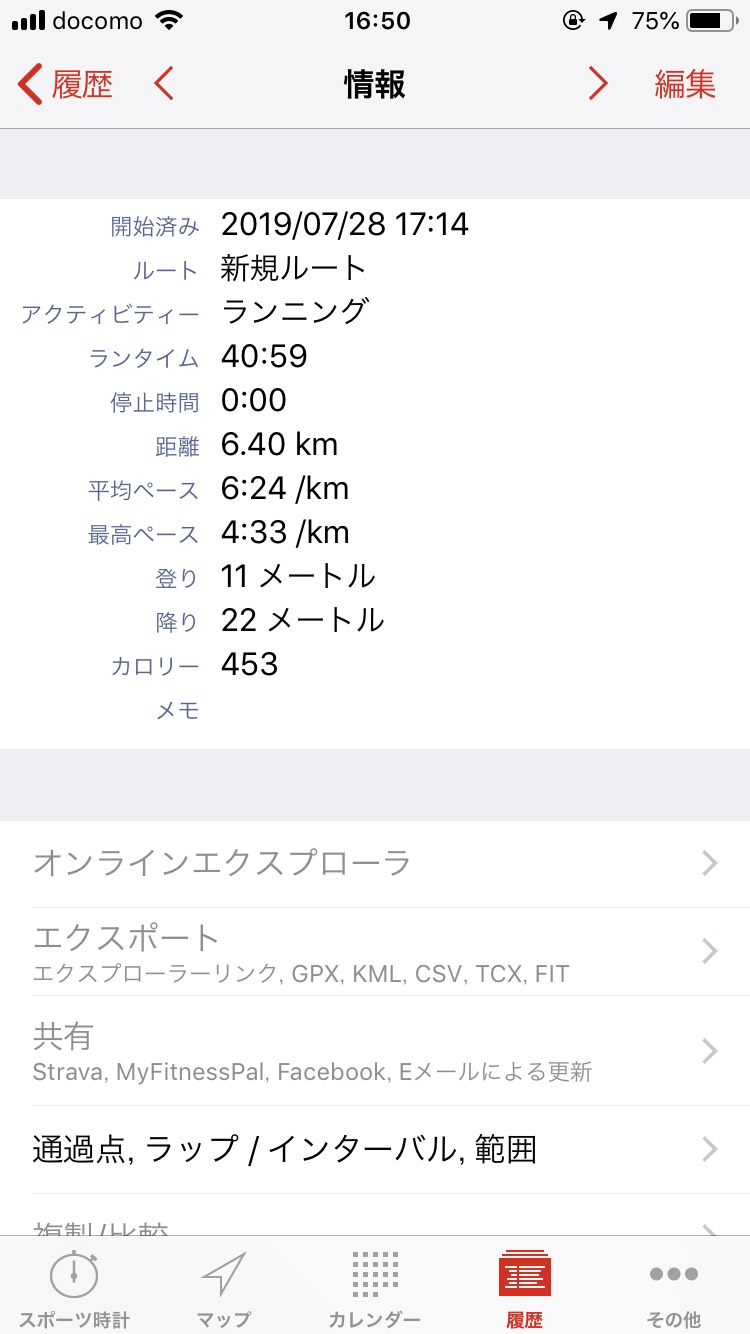This screenshot has width=750, height=1334.
Task: Switch to the マップ tab
Action: 225,1287
